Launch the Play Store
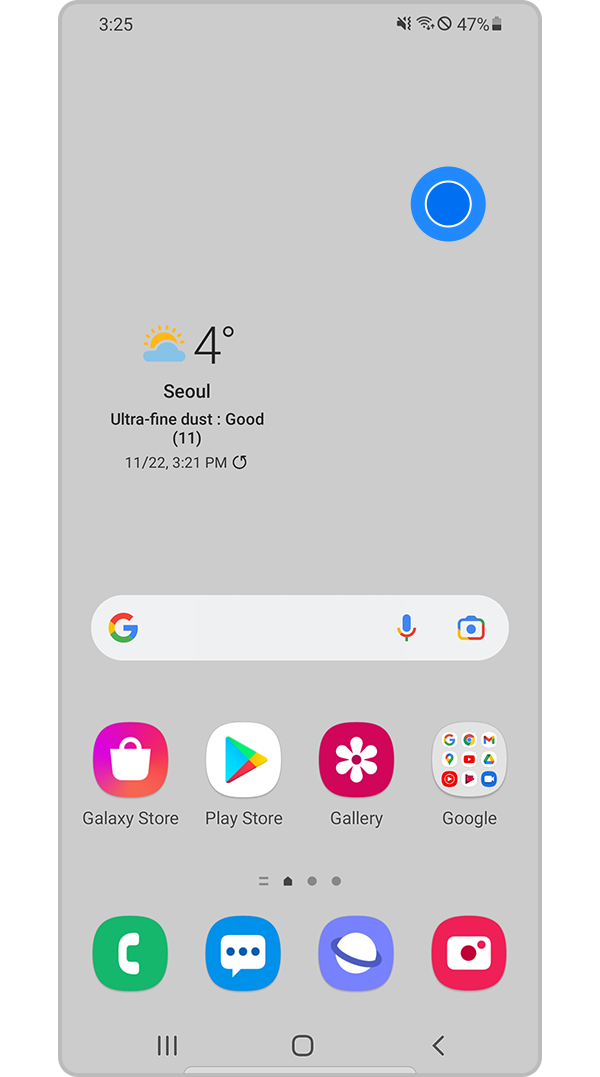The height and width of the screenshot is (1077, 600). pos(243,760)
